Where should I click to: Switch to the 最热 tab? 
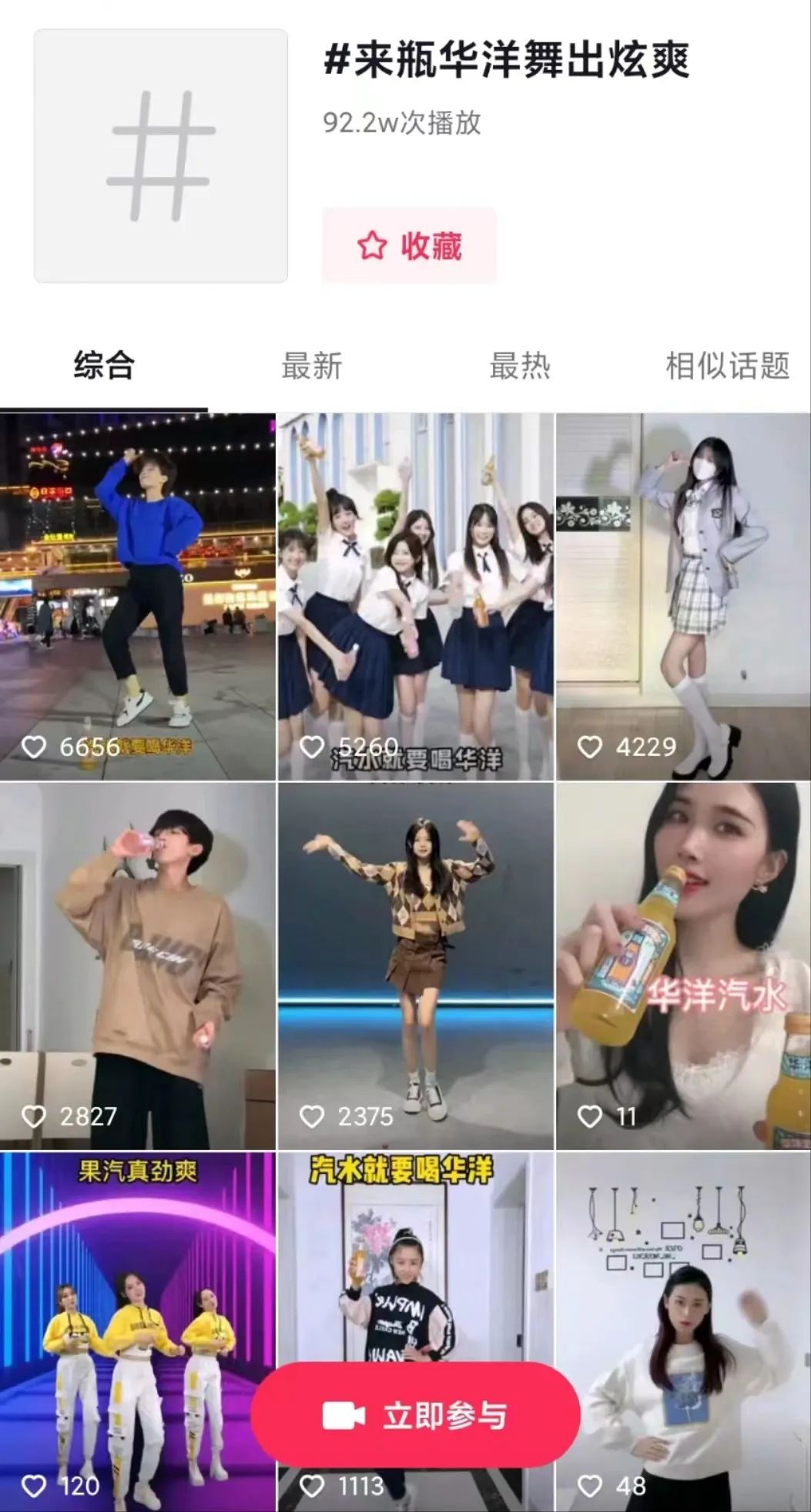coord(520,366)
